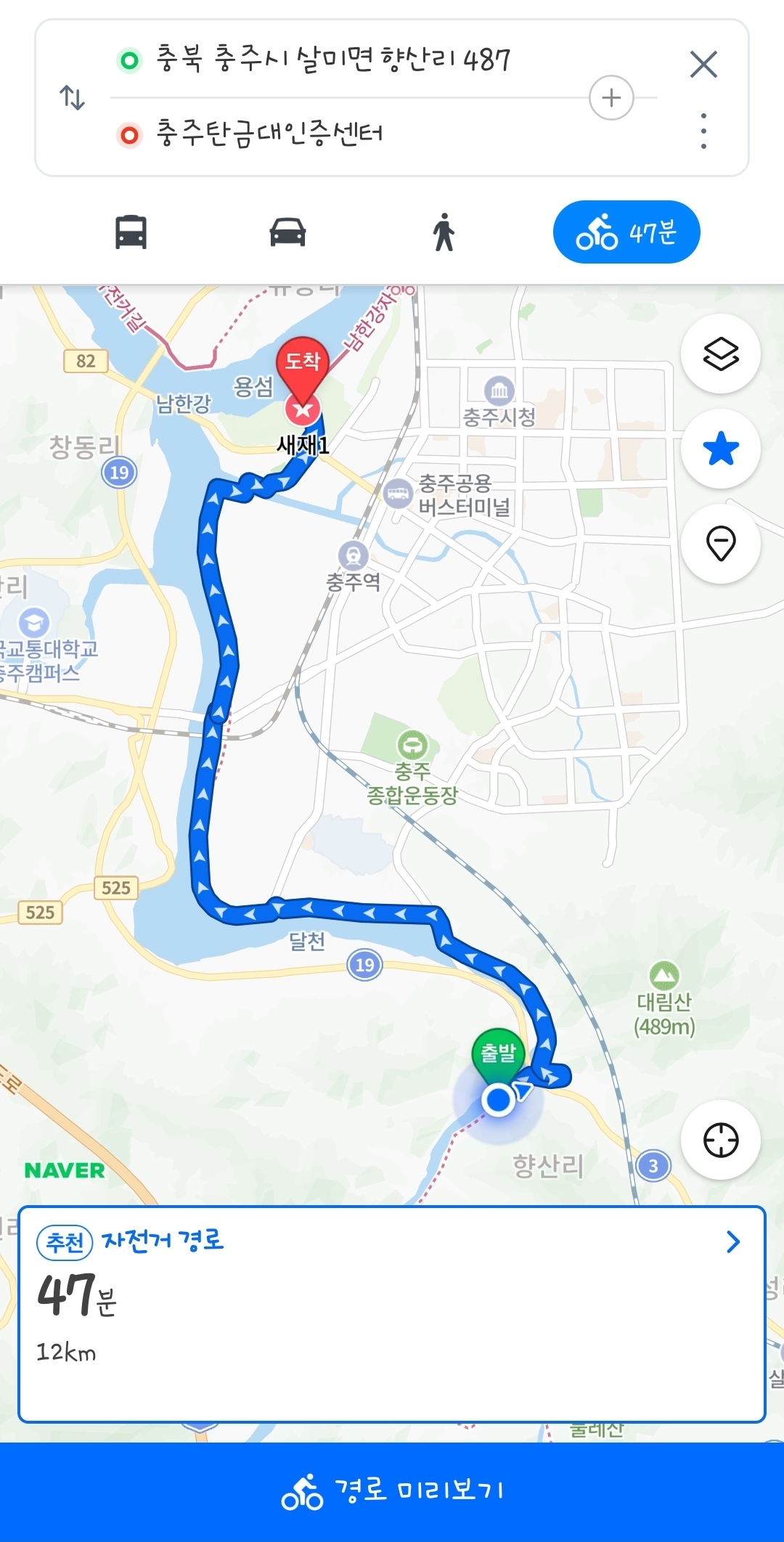
Task: Switch to walking directions
Action: coord(444,233)
